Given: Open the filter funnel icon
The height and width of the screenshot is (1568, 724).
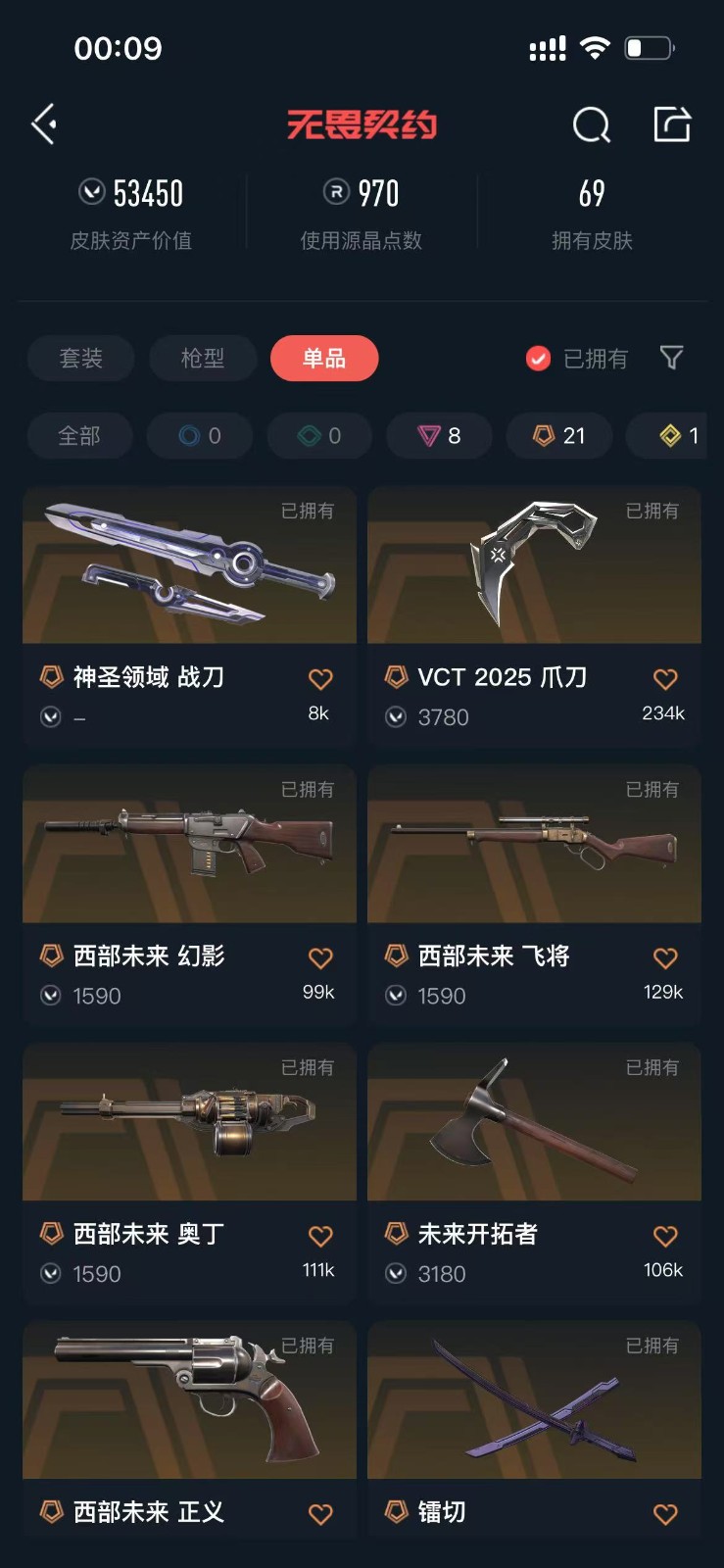Looking at the screenshot, I should (672, 358).
